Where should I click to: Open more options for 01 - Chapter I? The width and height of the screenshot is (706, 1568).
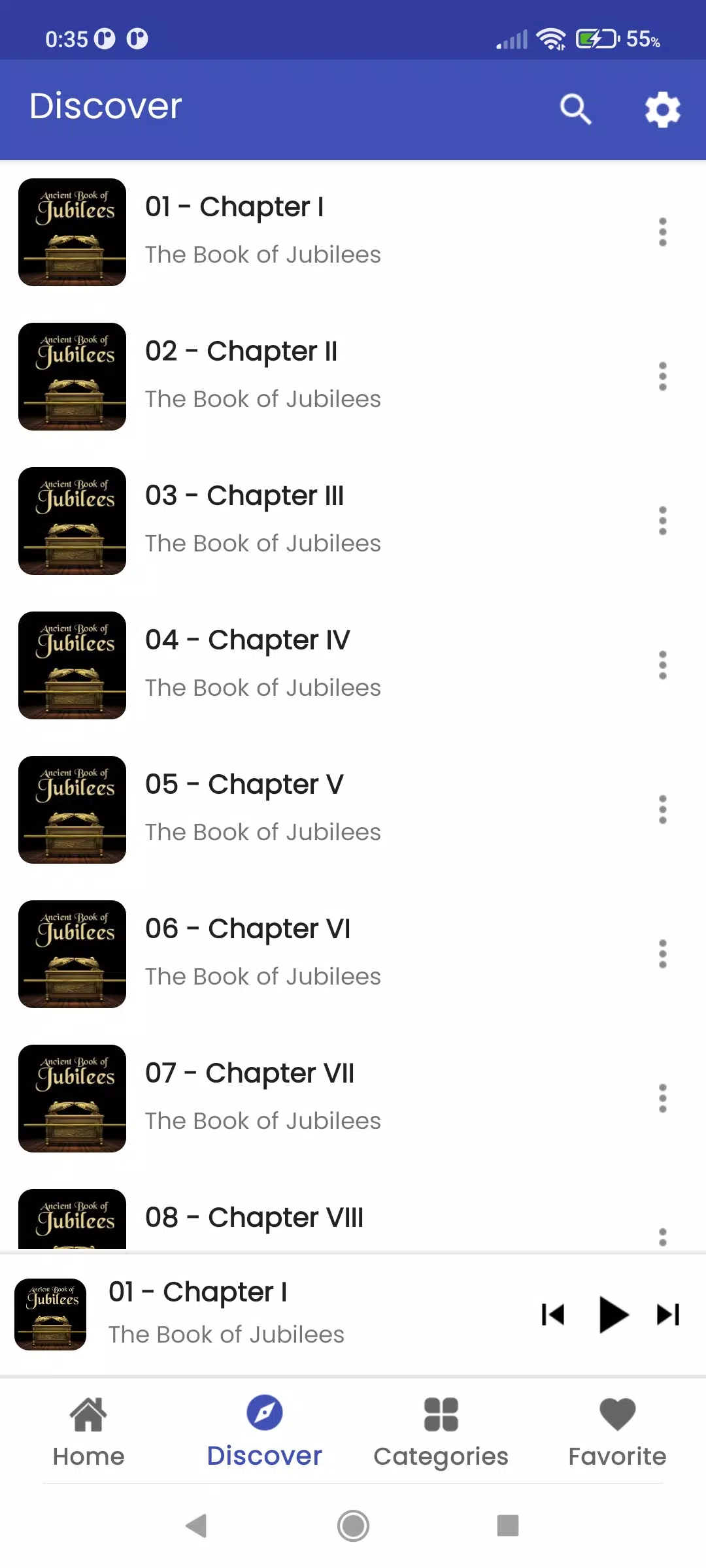coord(662,232)
